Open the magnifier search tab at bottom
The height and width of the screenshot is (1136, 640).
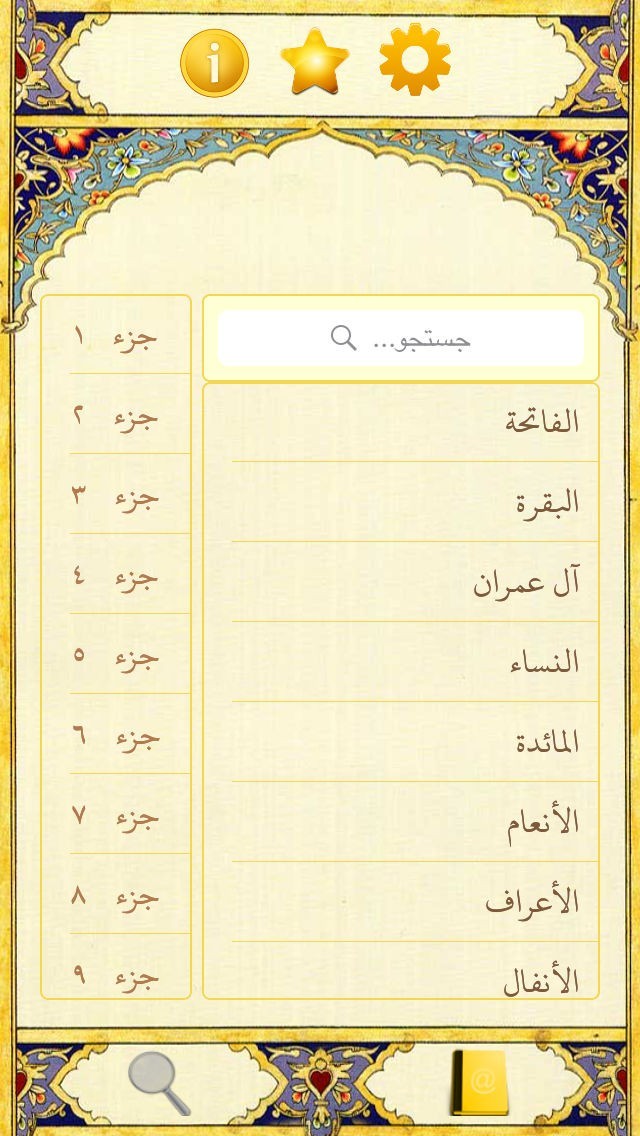point(159,1083)
